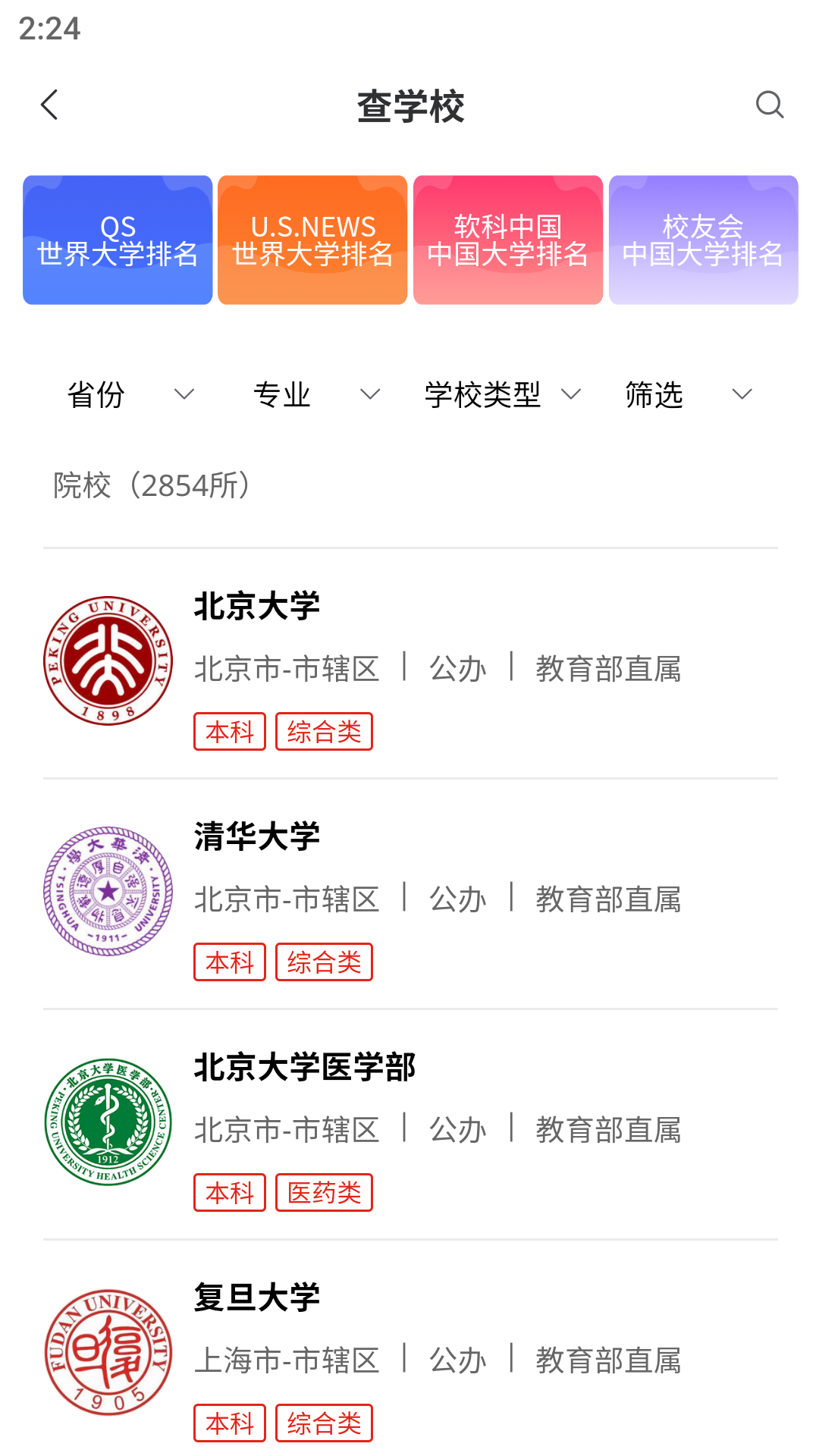Viewport: 819px width, 1456px height.
Task: Open QS 世界大学排名
Action: point(118,240)
